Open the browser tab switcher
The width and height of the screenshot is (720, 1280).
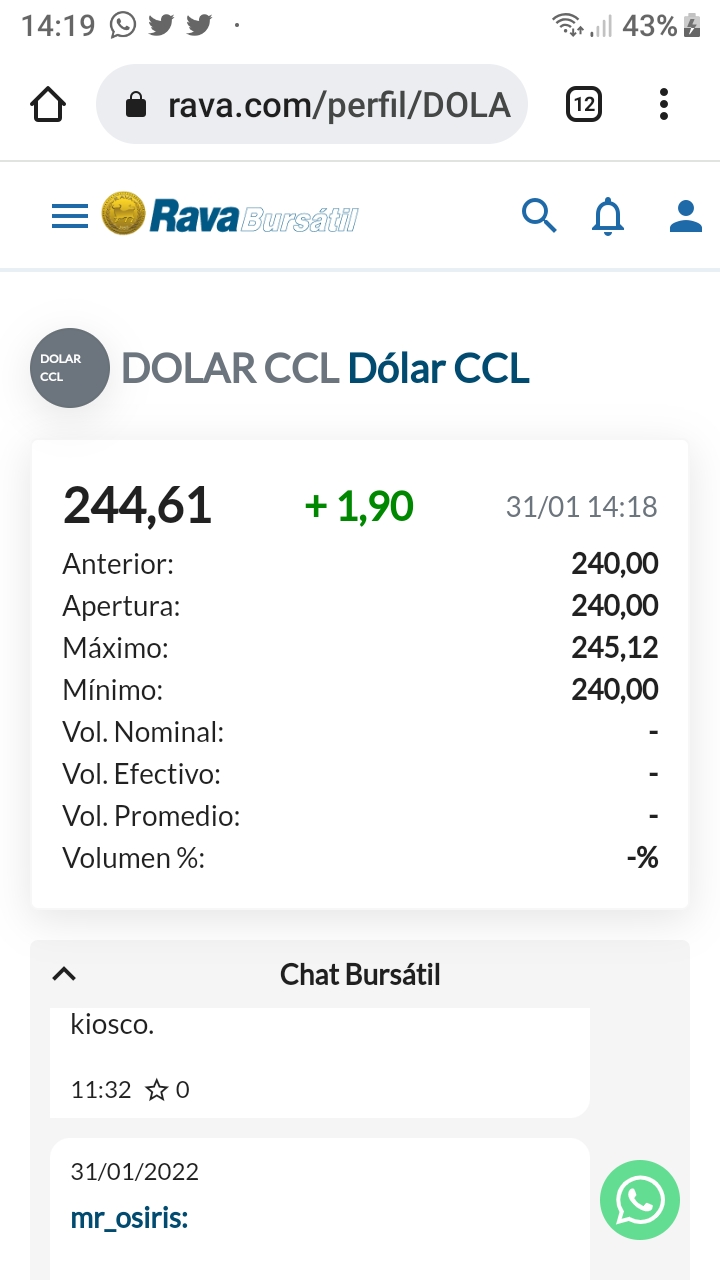[x=584, y=104]
